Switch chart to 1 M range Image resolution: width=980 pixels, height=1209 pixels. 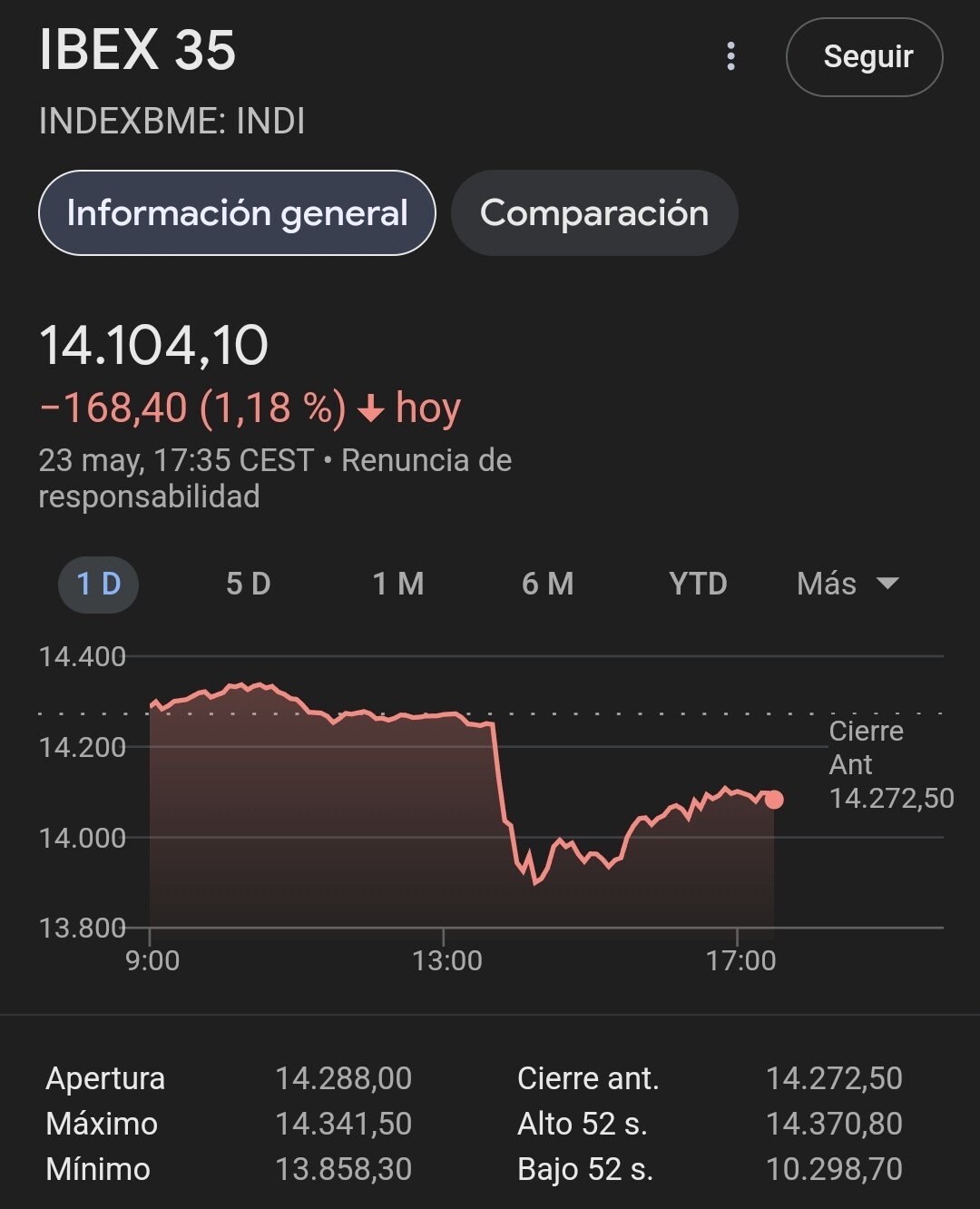coord(398,584)
